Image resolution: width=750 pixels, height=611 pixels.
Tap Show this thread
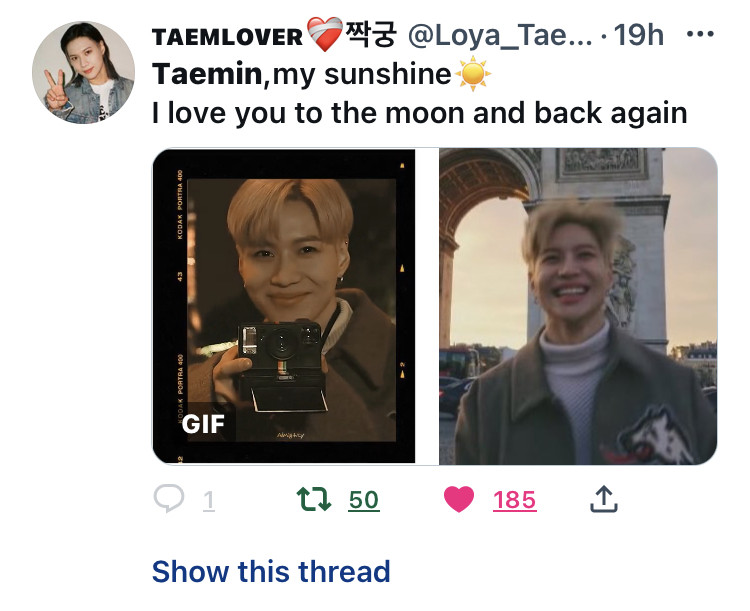[x=271, y=572]
